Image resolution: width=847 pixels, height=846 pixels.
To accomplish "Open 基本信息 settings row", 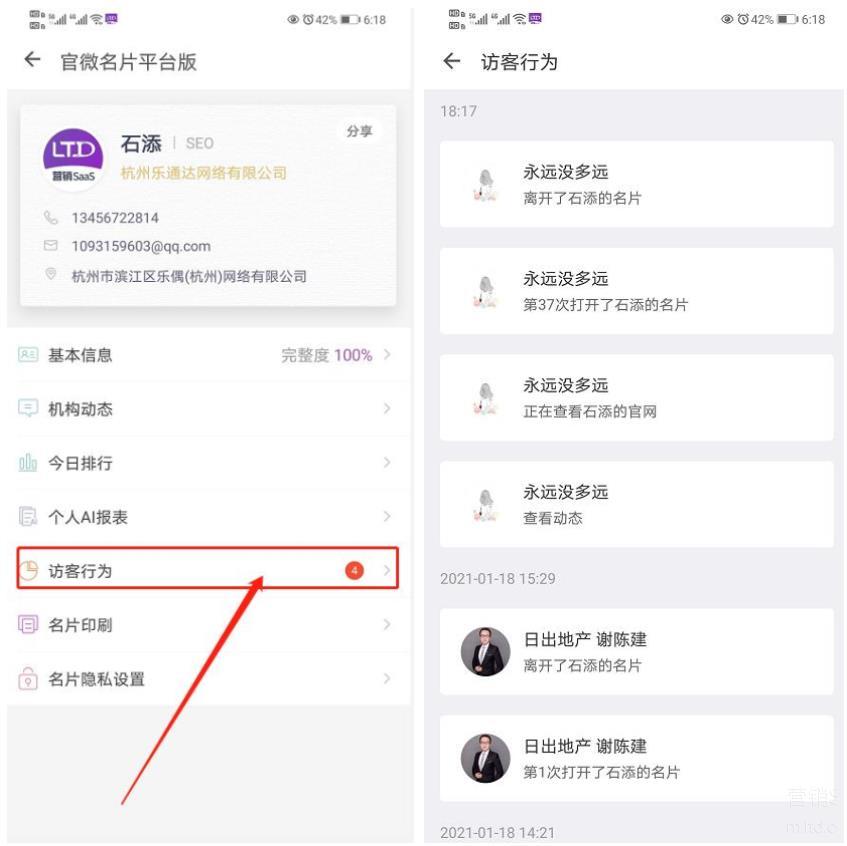I will coord(207,355).
